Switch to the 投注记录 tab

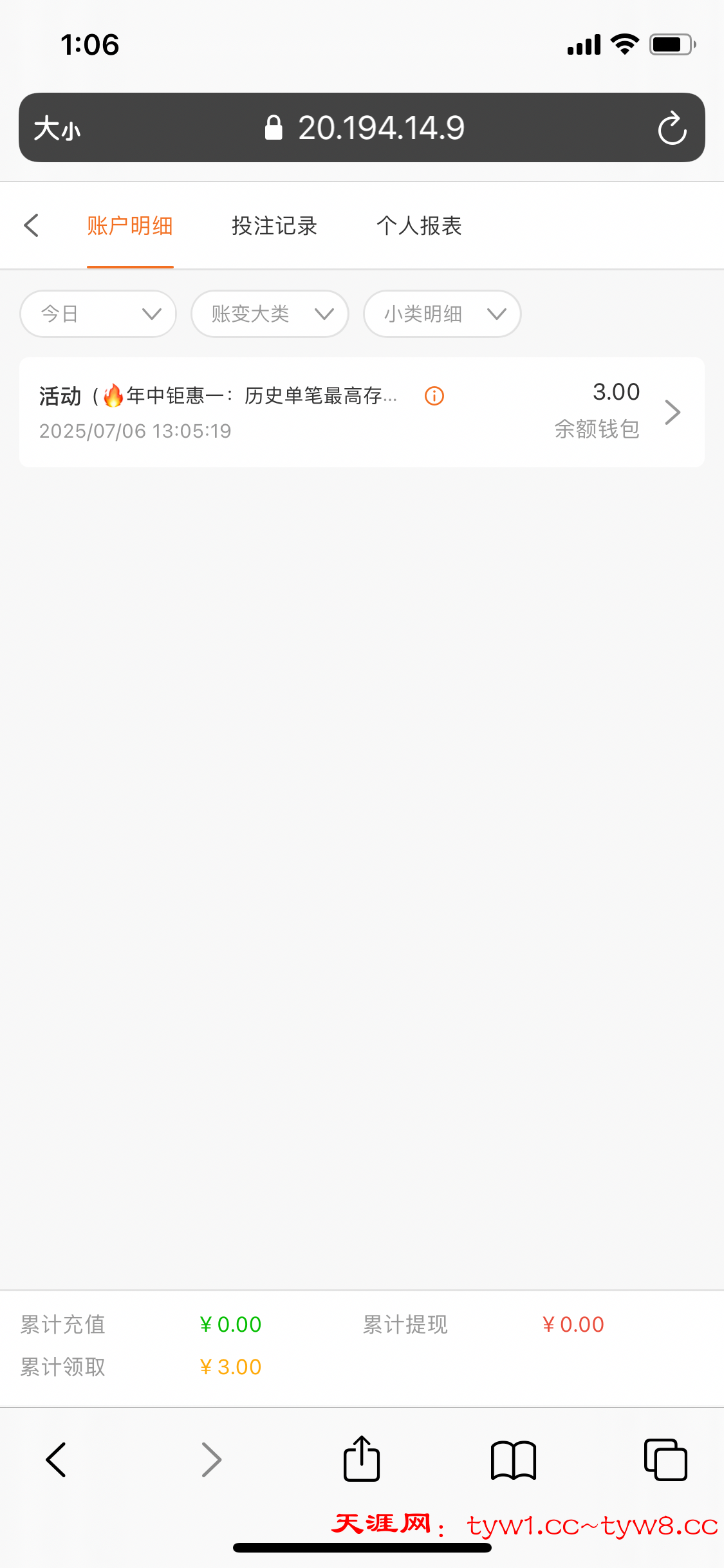coord(274,226)
